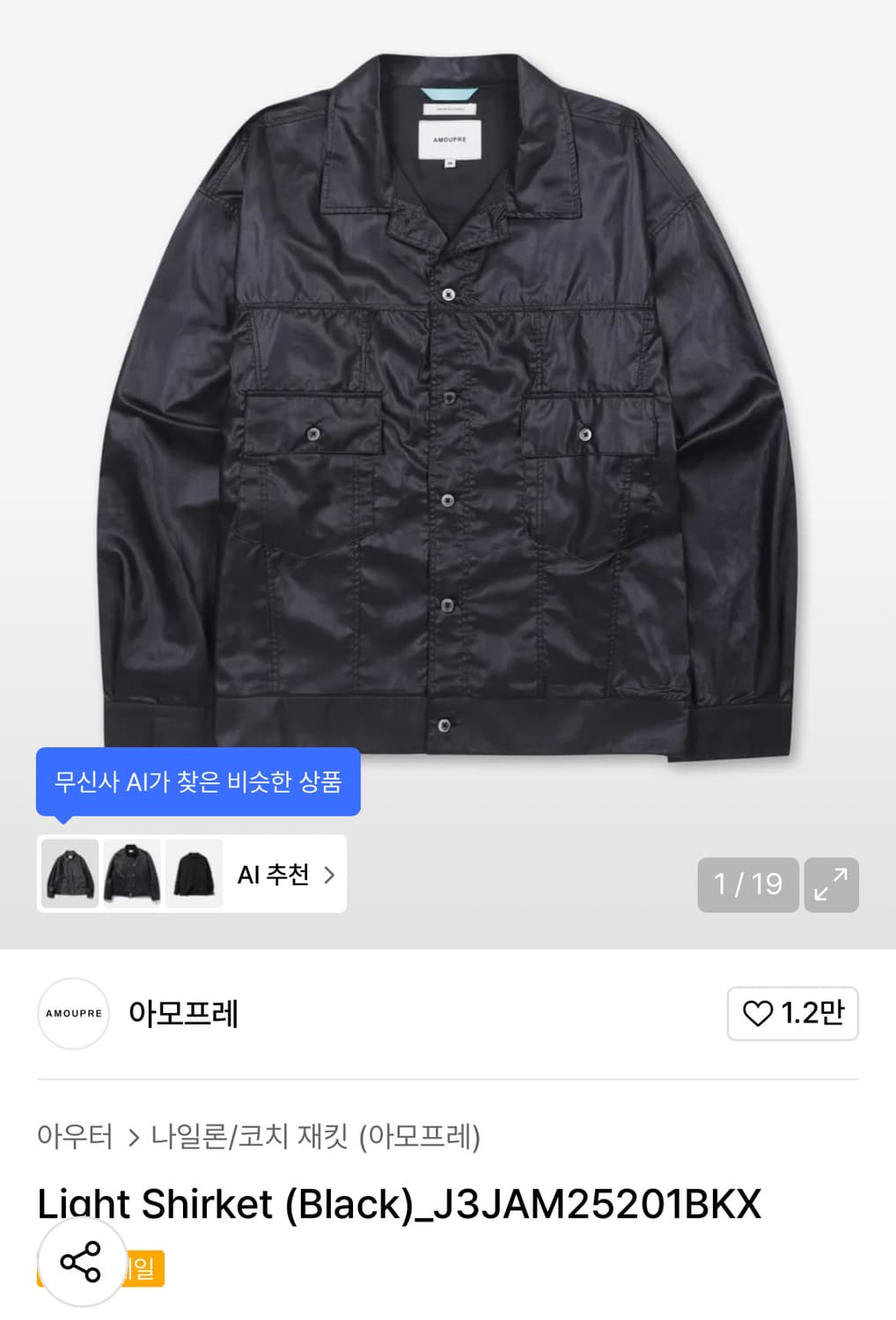Like this product with the heart button
The height and width of the screenshot is (1320, 896).
[792, 1014]
